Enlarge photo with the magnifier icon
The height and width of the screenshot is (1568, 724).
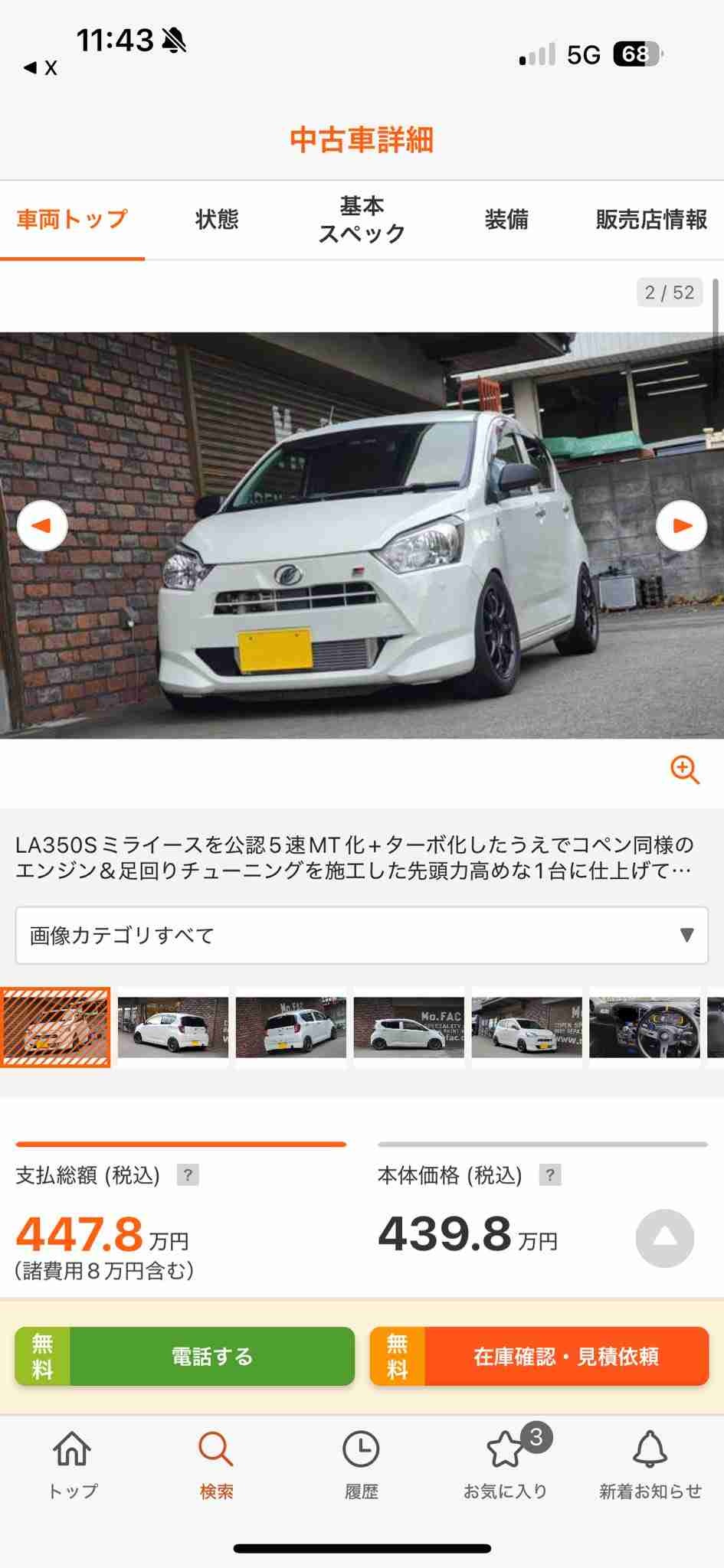[684, 769]
